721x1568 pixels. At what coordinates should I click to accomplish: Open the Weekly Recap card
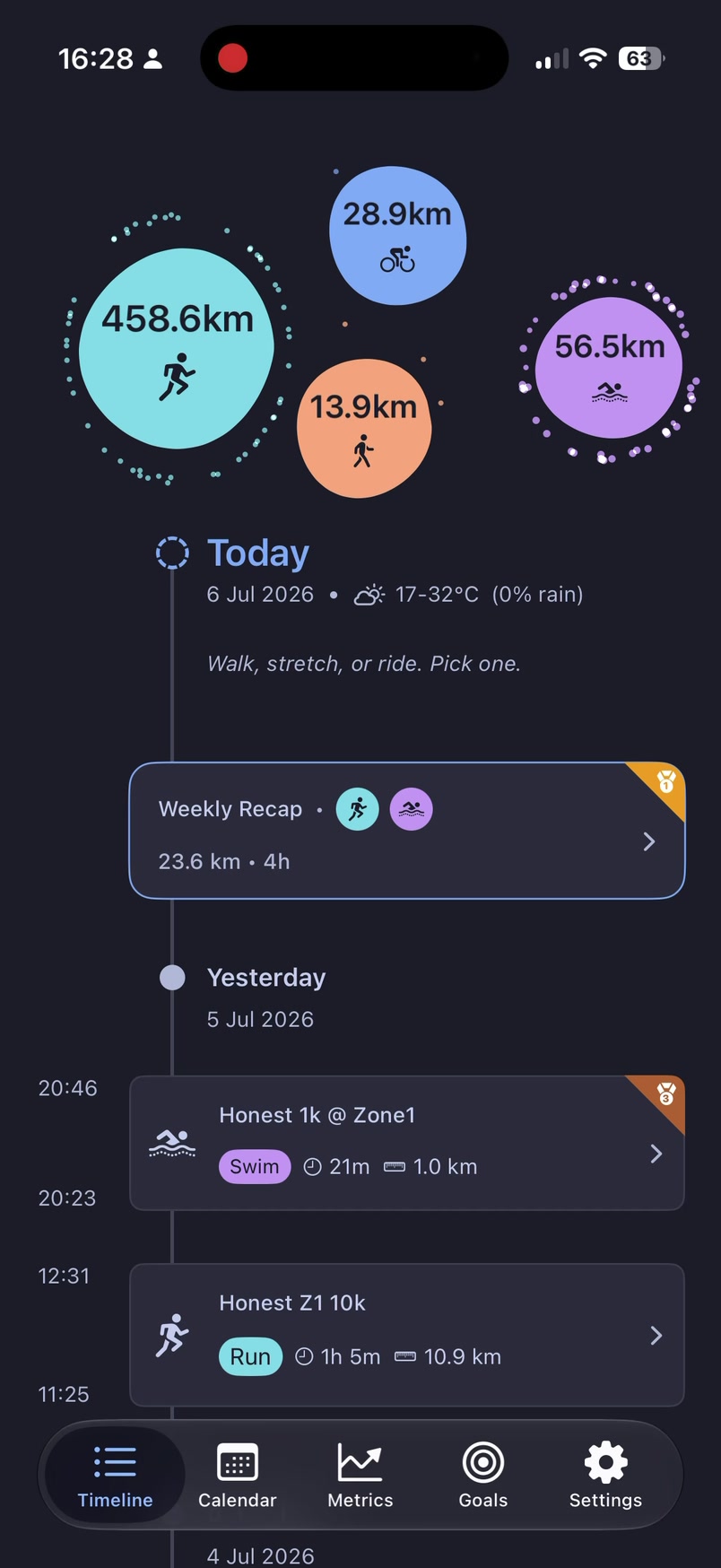click(407, 831)
